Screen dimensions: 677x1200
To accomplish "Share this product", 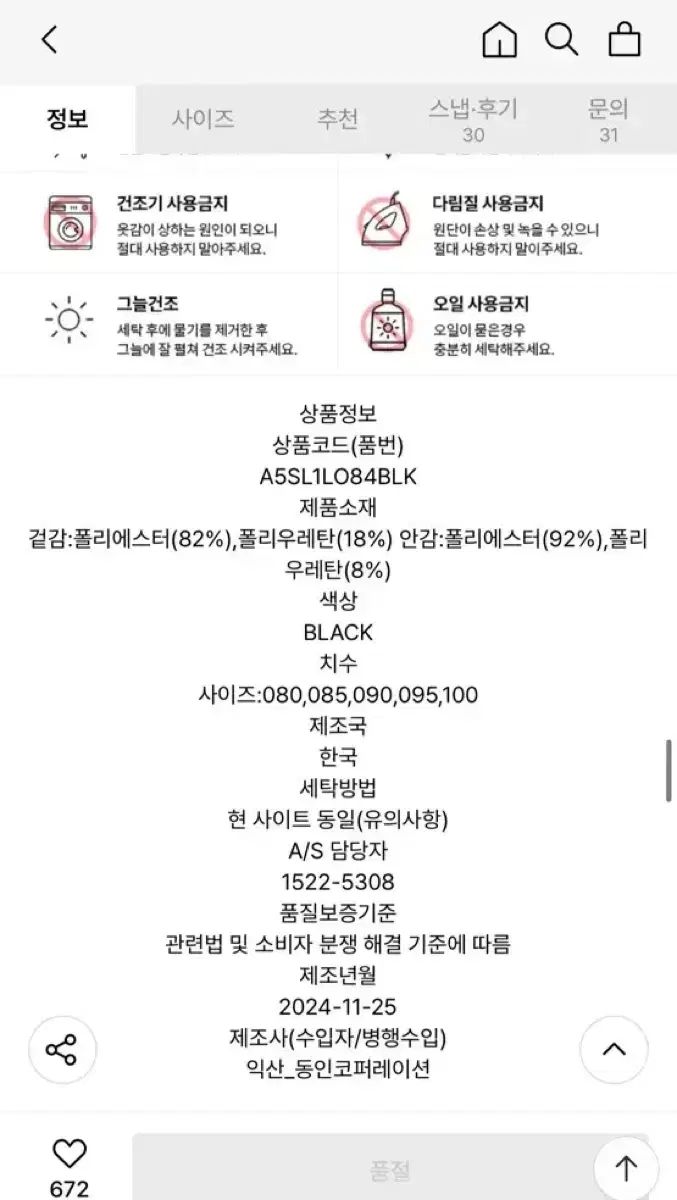I will [62, 1050].
